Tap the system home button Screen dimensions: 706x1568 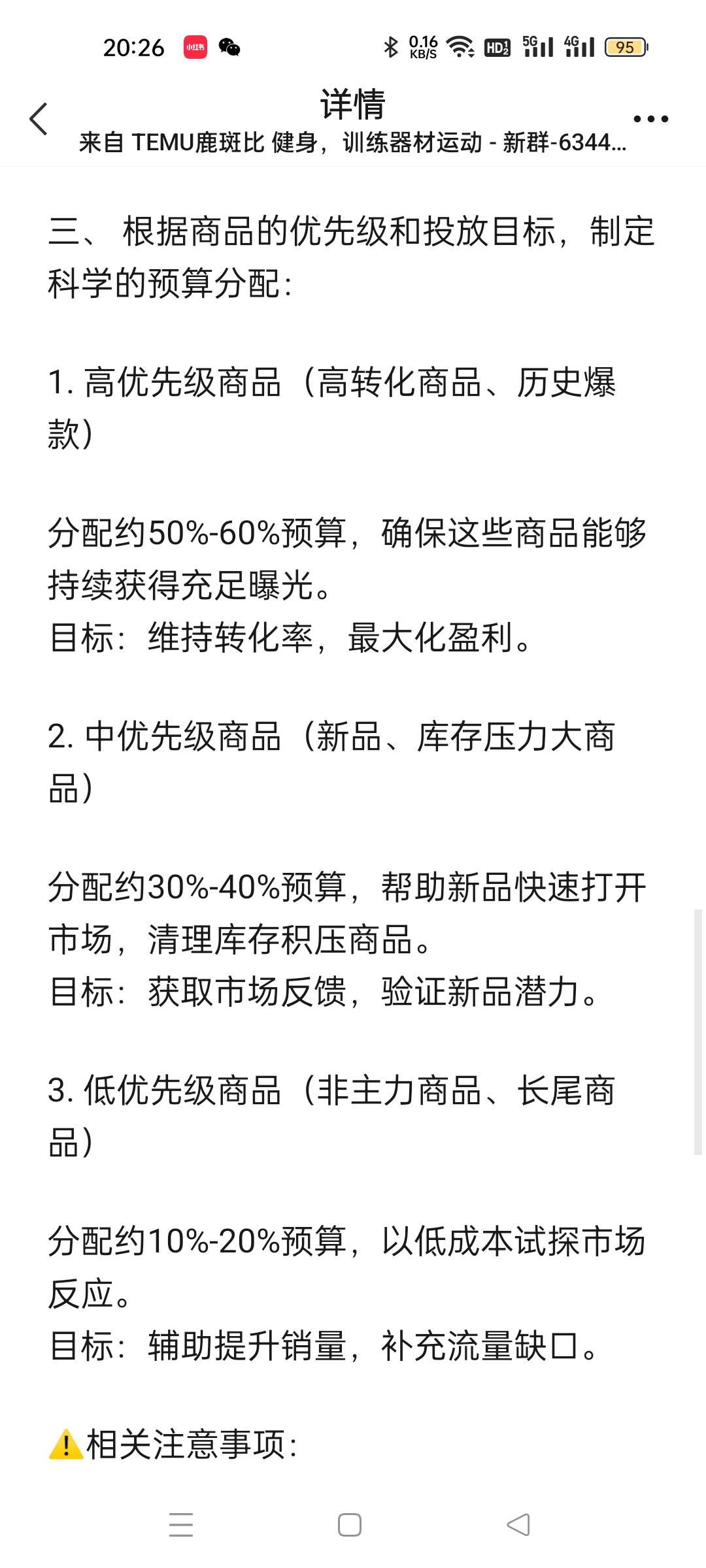350,1526
